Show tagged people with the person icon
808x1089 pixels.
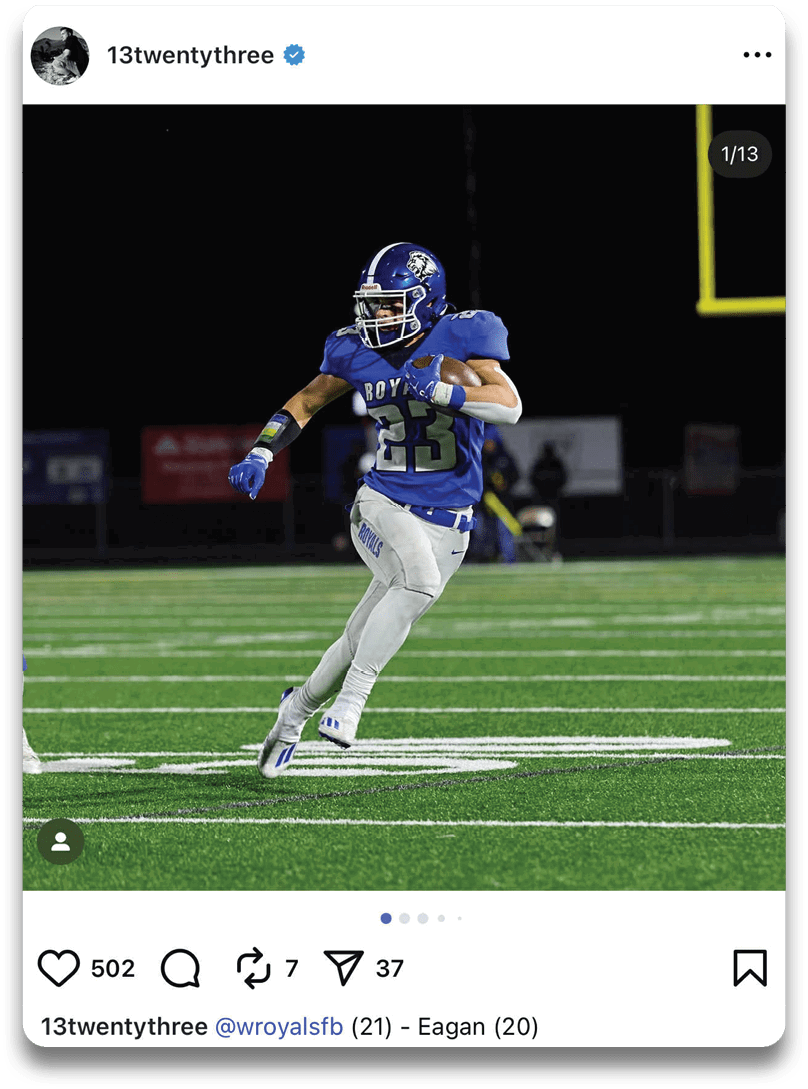61,842
